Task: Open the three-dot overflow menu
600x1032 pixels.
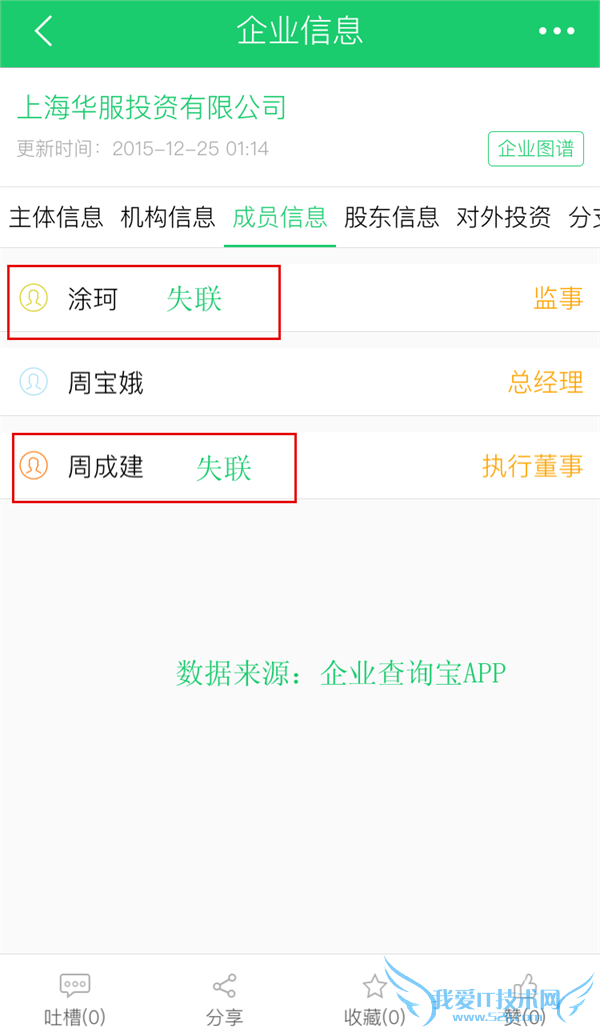Action: (x=557, y=32)
